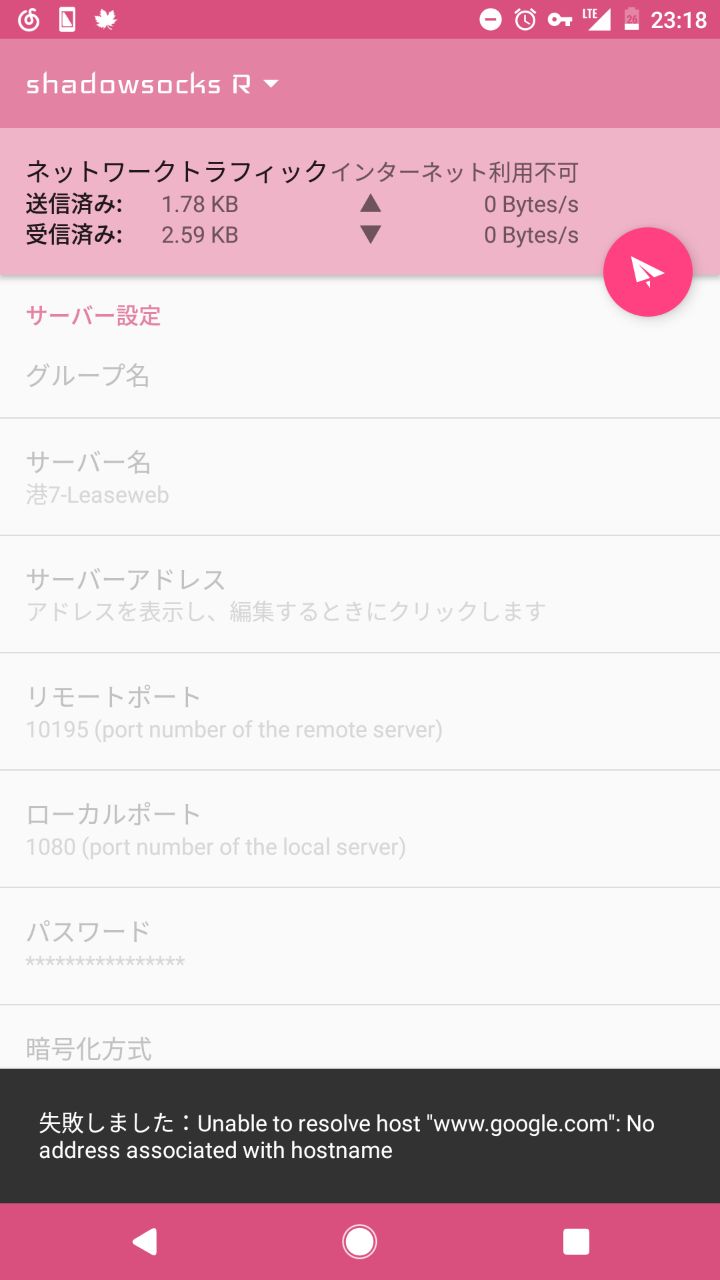720x1280 pixels.
Task: Edit the パスワード setting
Action: (360, 946)
